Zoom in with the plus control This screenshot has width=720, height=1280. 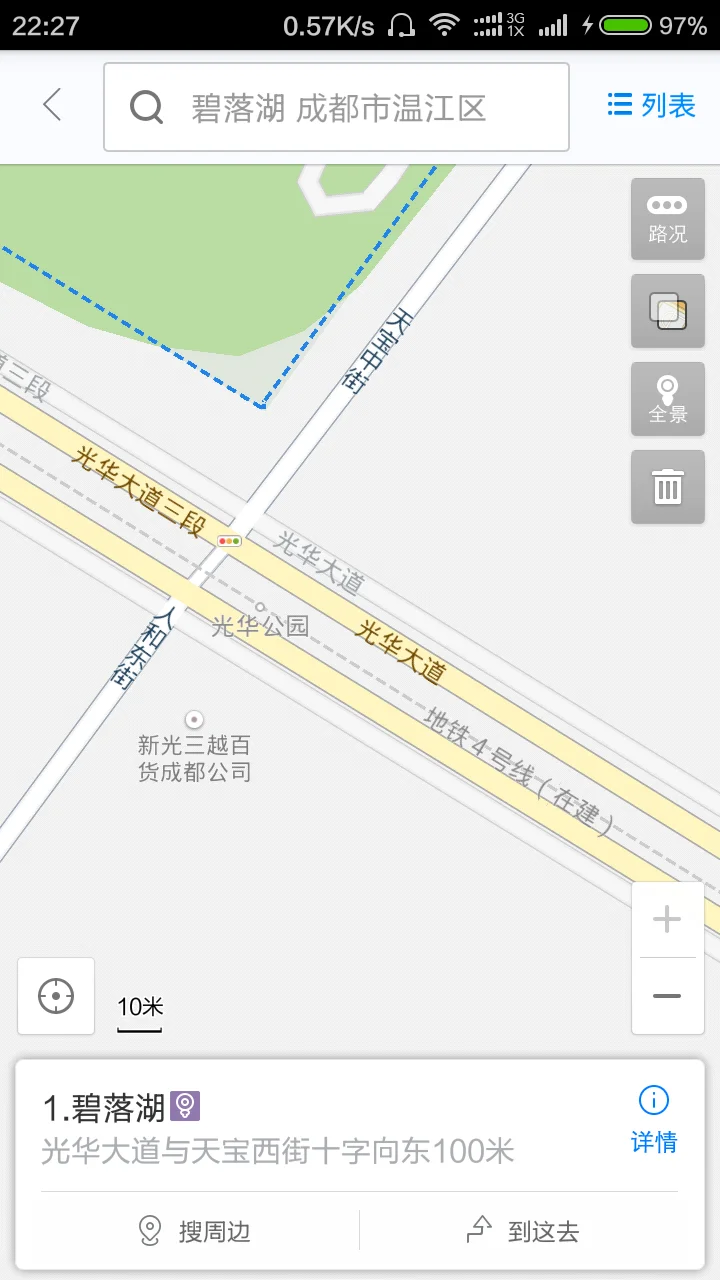pos(667,918)
